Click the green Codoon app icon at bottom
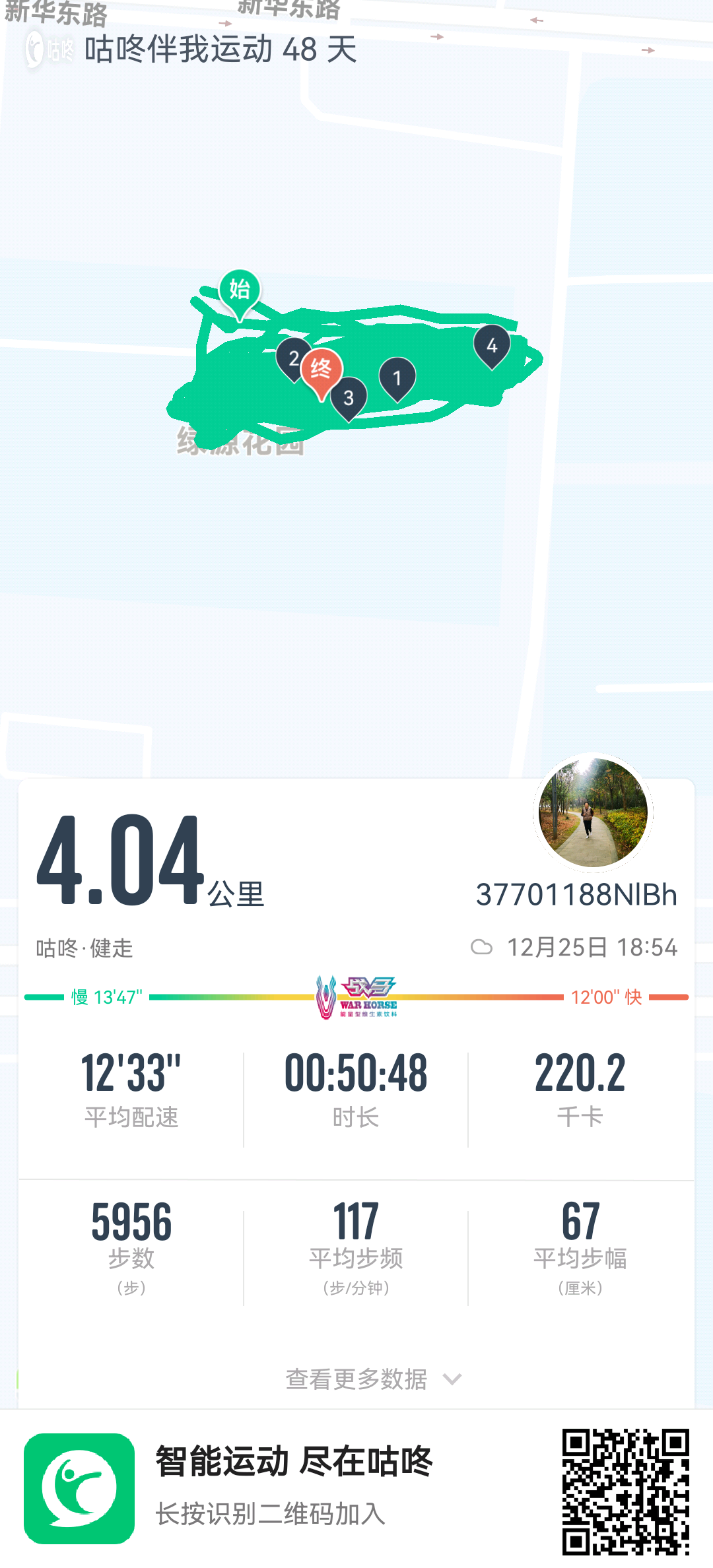 coord(78,1489)
